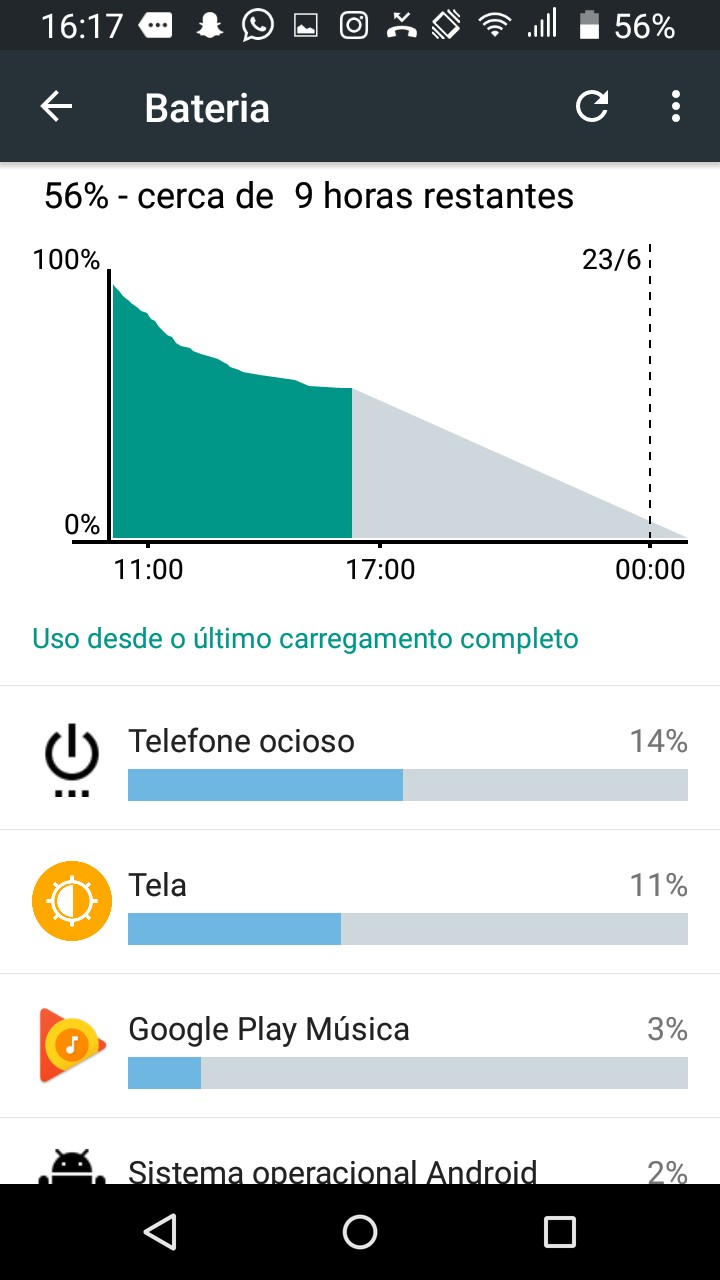The height and width of the screenshot is (1280, 720).
Task: Tap the system home button
Action: [360, 1232]
